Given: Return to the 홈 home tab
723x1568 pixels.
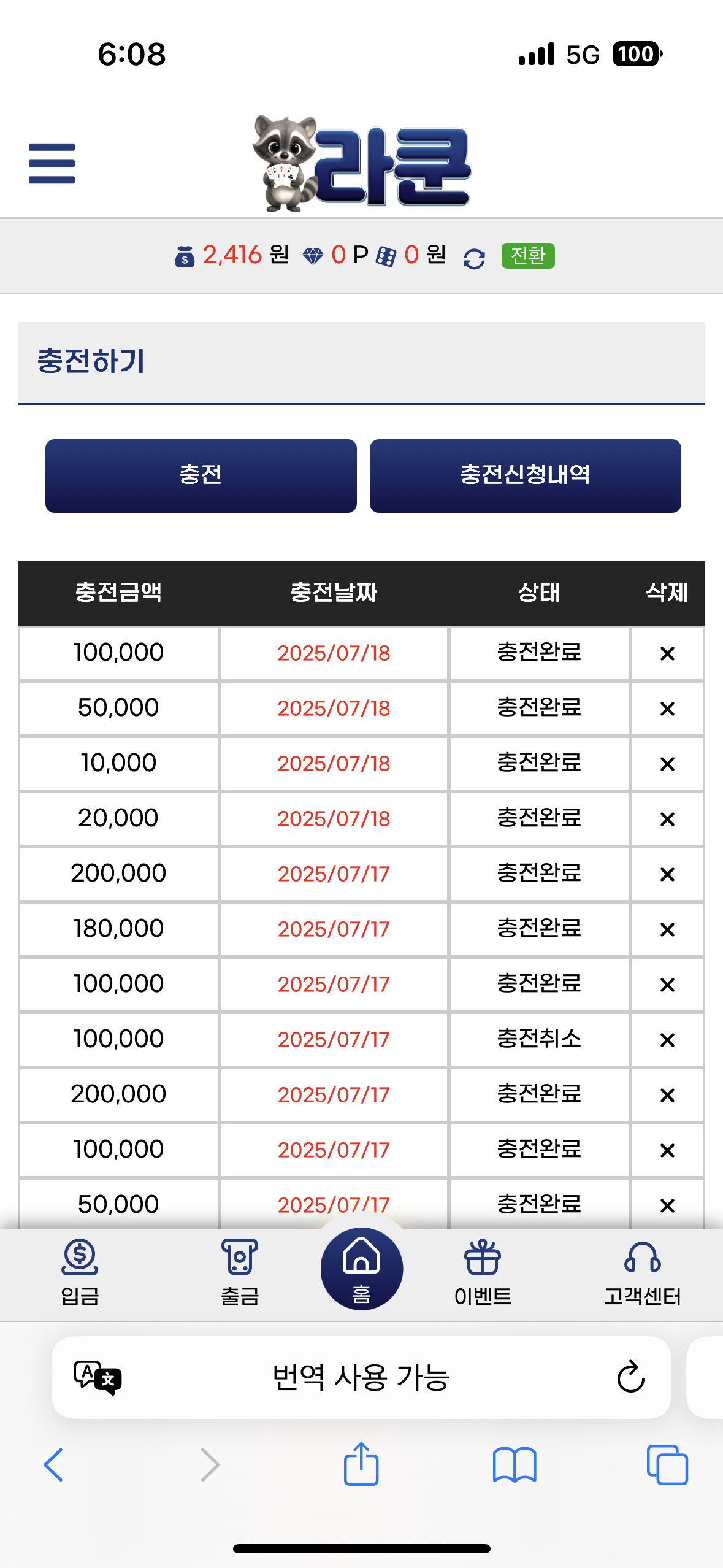Looking at the screenshot, I should click(362, 1269).
